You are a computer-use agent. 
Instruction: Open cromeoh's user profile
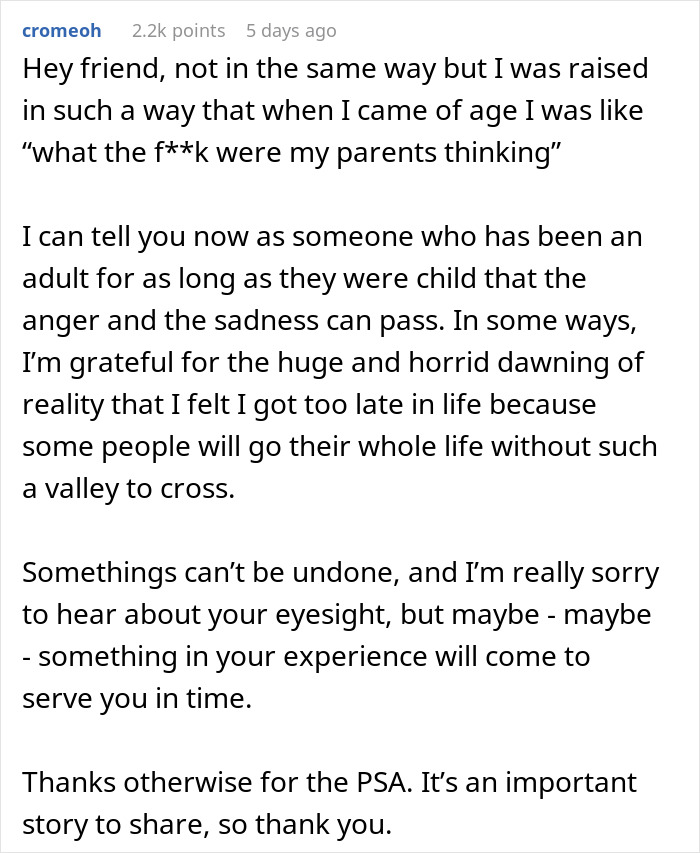61,31
